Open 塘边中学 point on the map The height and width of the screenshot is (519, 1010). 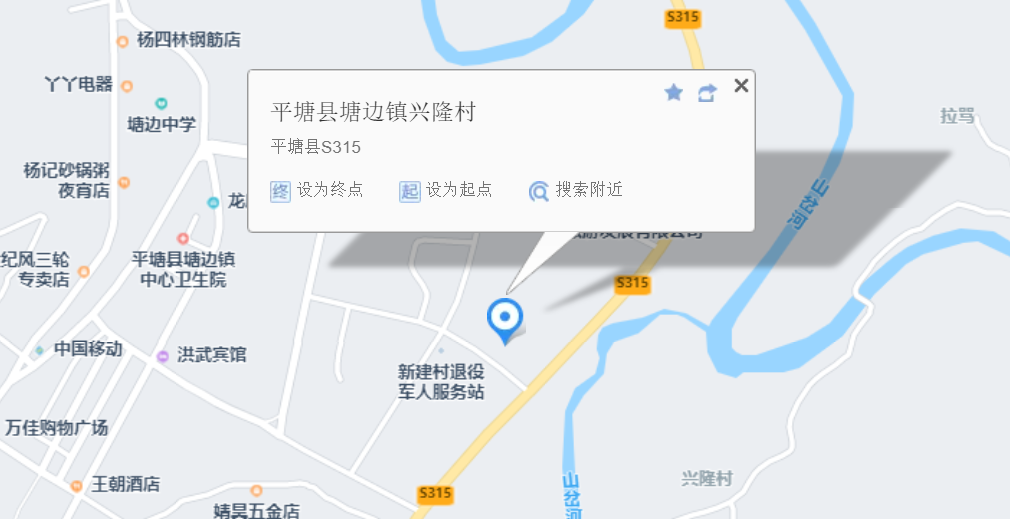(x=161, y=104)
